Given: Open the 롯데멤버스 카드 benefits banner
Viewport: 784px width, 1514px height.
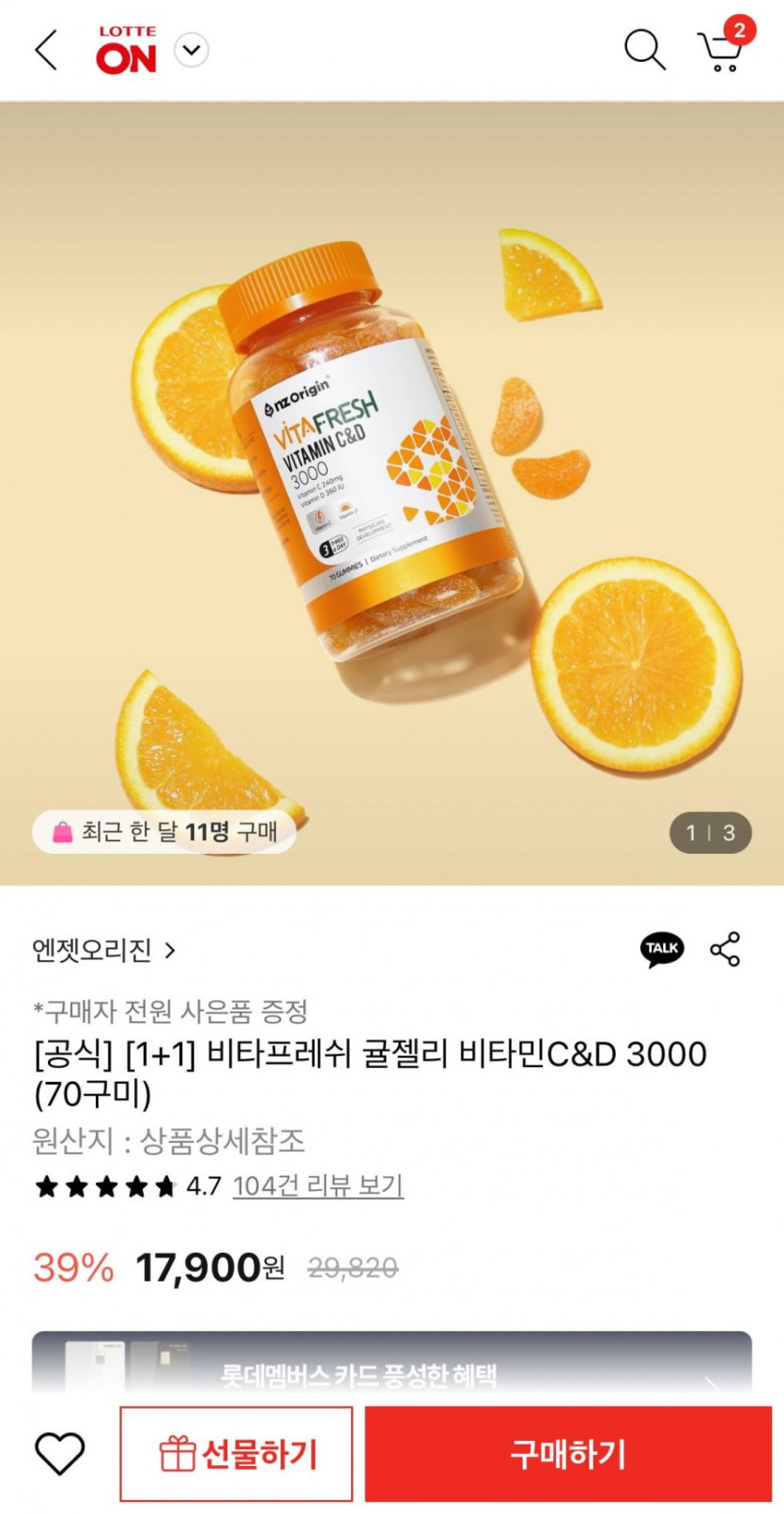Looking at the screenshot, I should point(392,1371).
